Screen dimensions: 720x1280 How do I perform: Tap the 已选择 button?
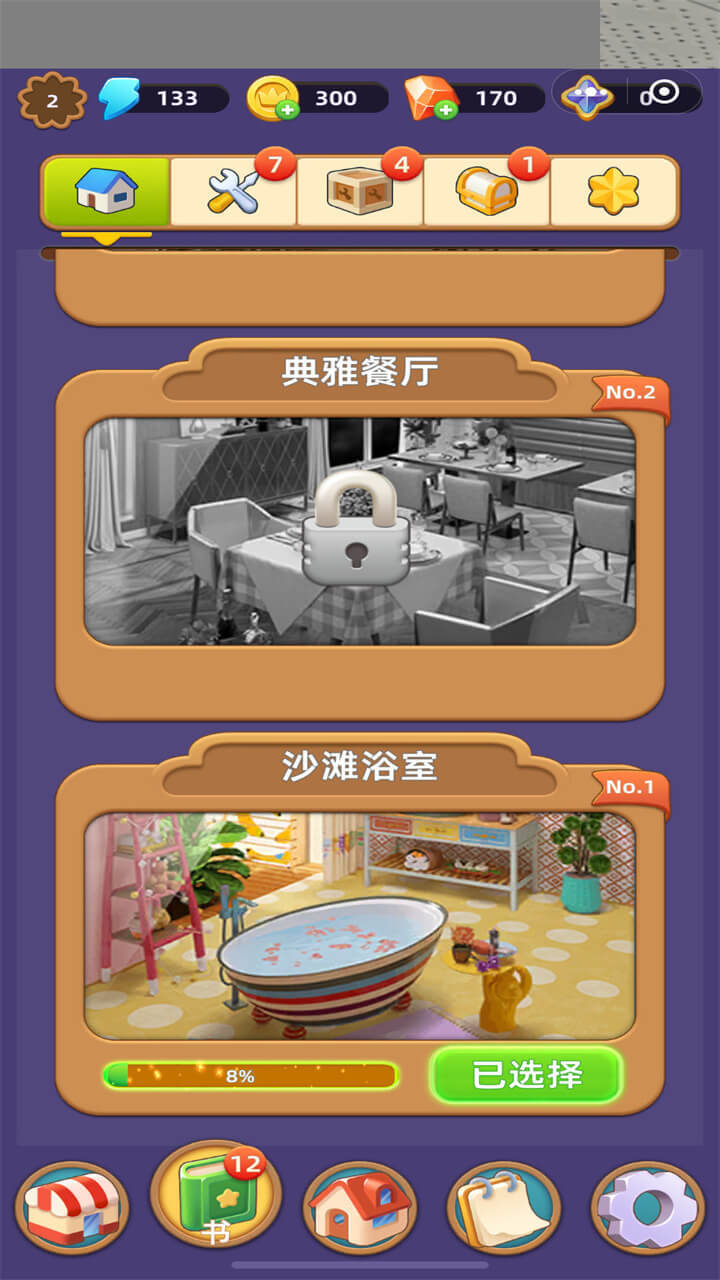coord(527,1075)
